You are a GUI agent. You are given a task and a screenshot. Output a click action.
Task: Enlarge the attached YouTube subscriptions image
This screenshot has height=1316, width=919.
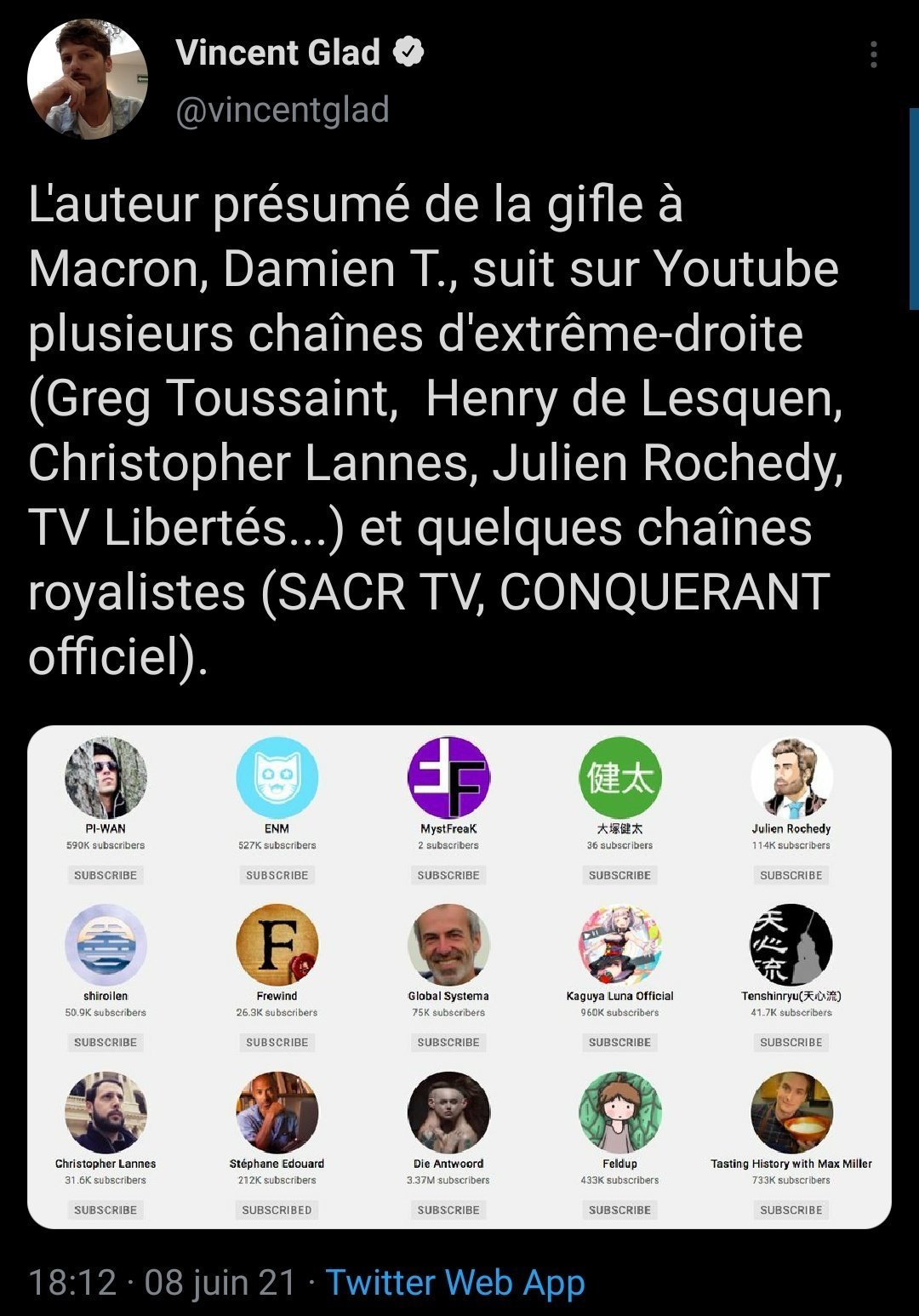coord(459,976)
